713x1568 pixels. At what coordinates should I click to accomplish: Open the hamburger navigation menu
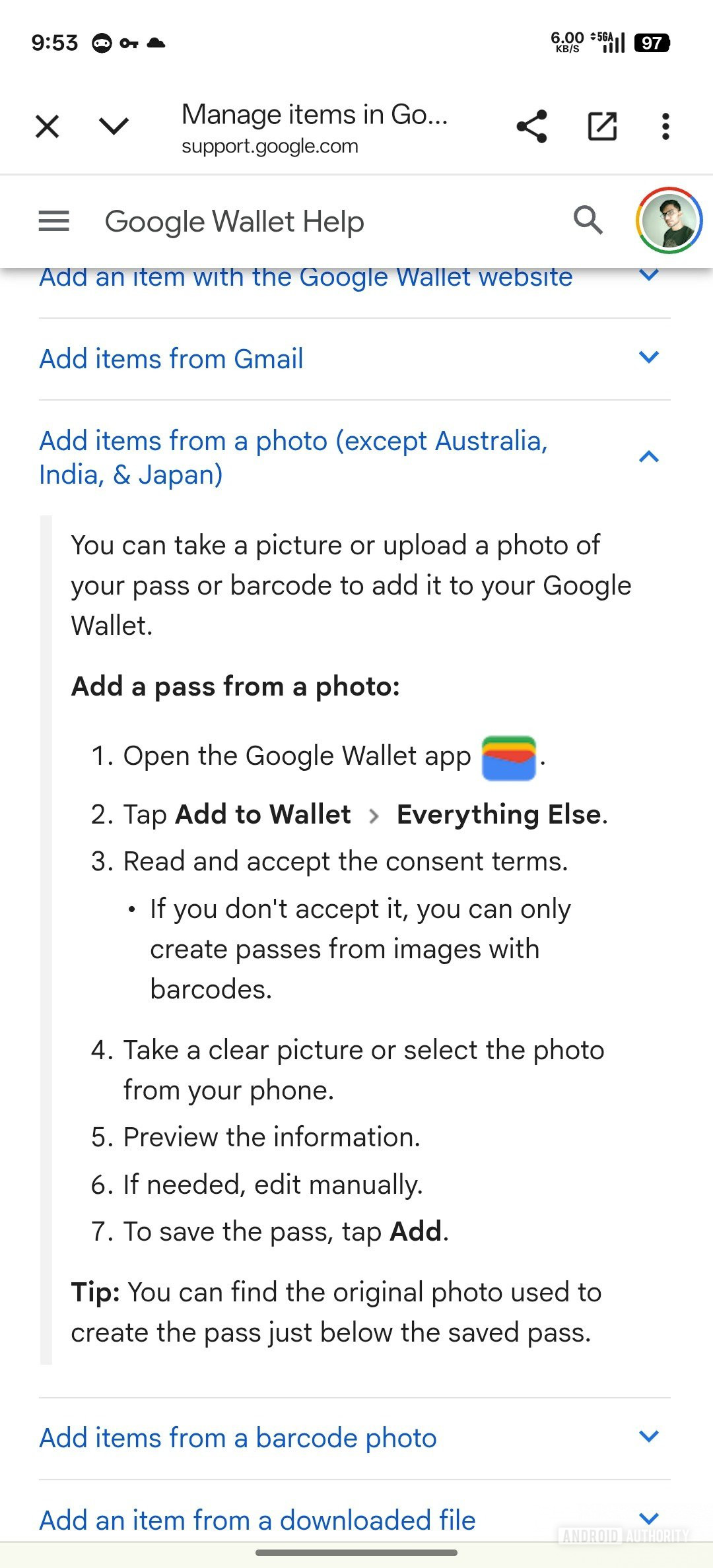[54, 221]
